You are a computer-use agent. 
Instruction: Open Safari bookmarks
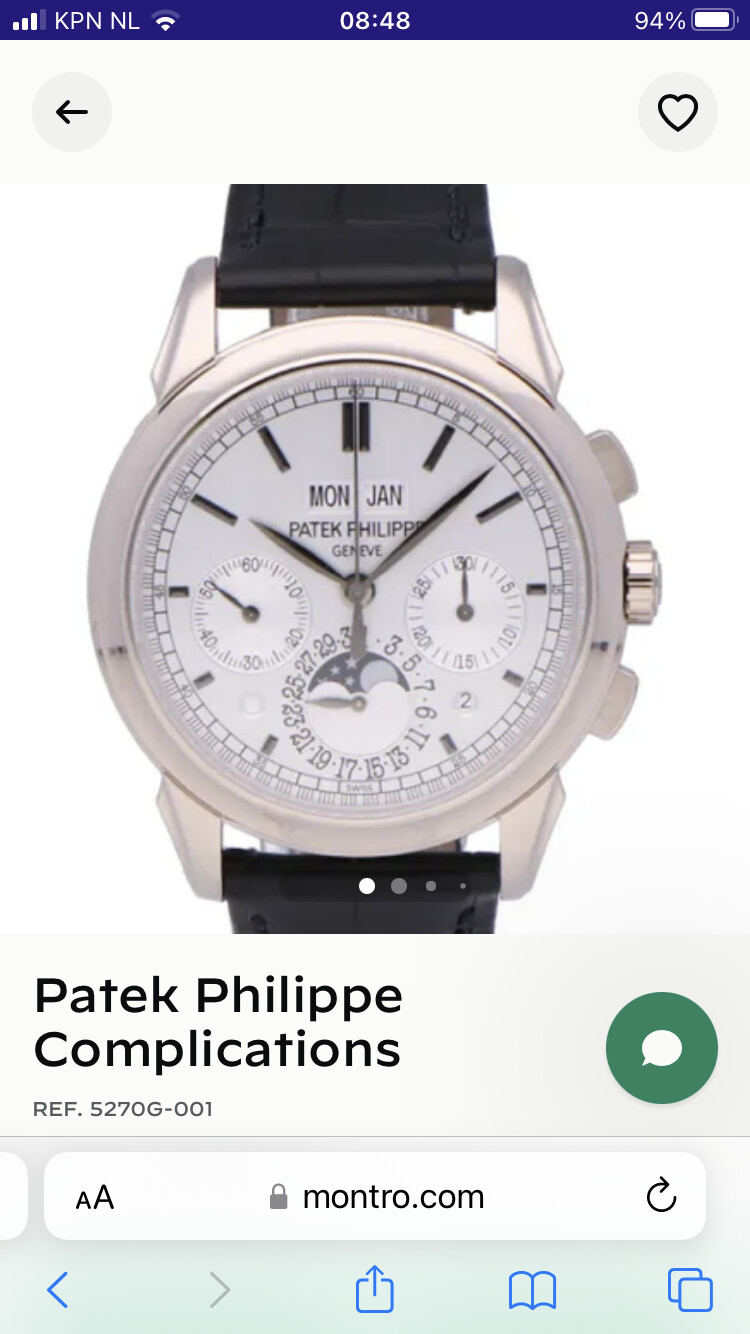(532, 1290)
